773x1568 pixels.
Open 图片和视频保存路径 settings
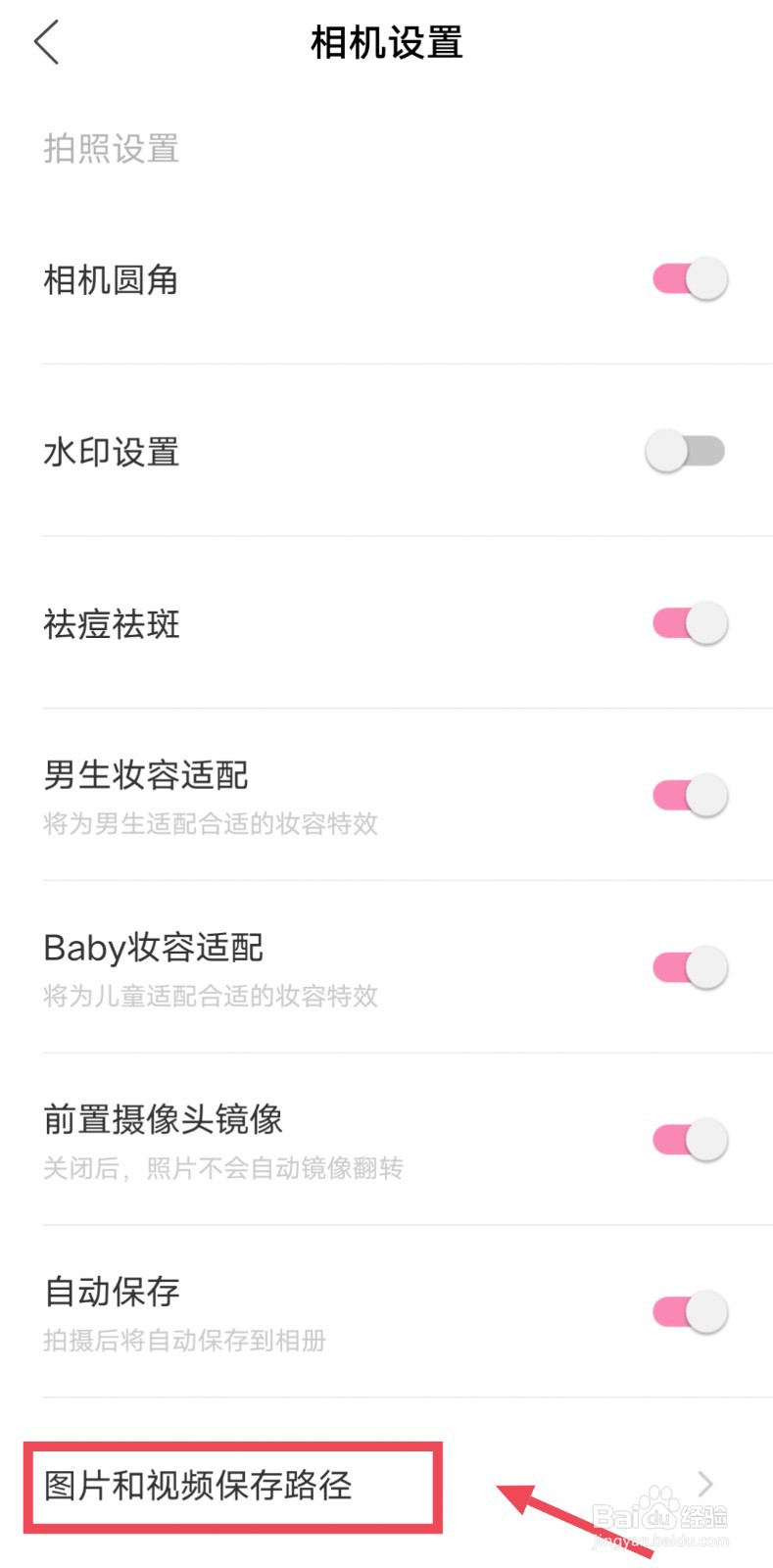[386, 1485]
